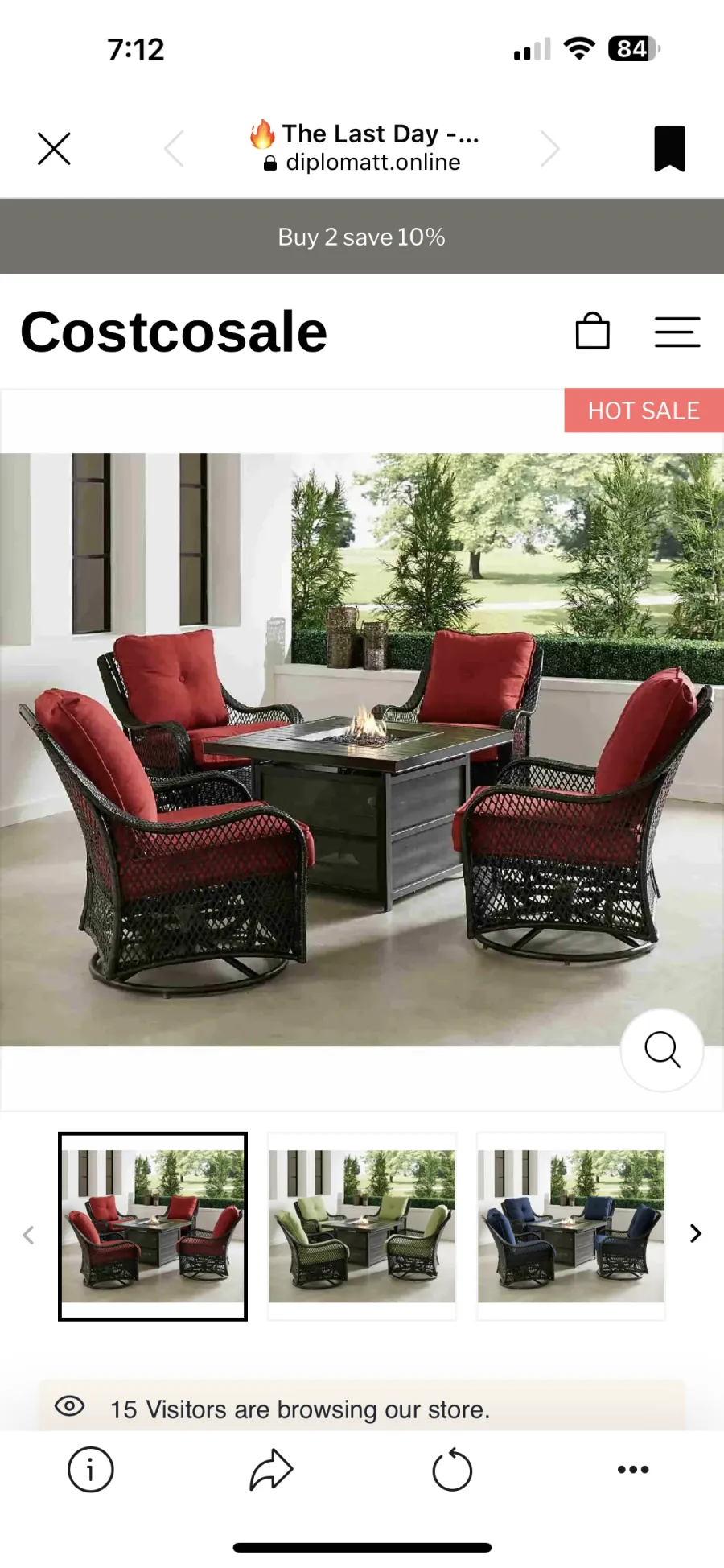
Task: Open the more options menu
Action: point(633,1469)
